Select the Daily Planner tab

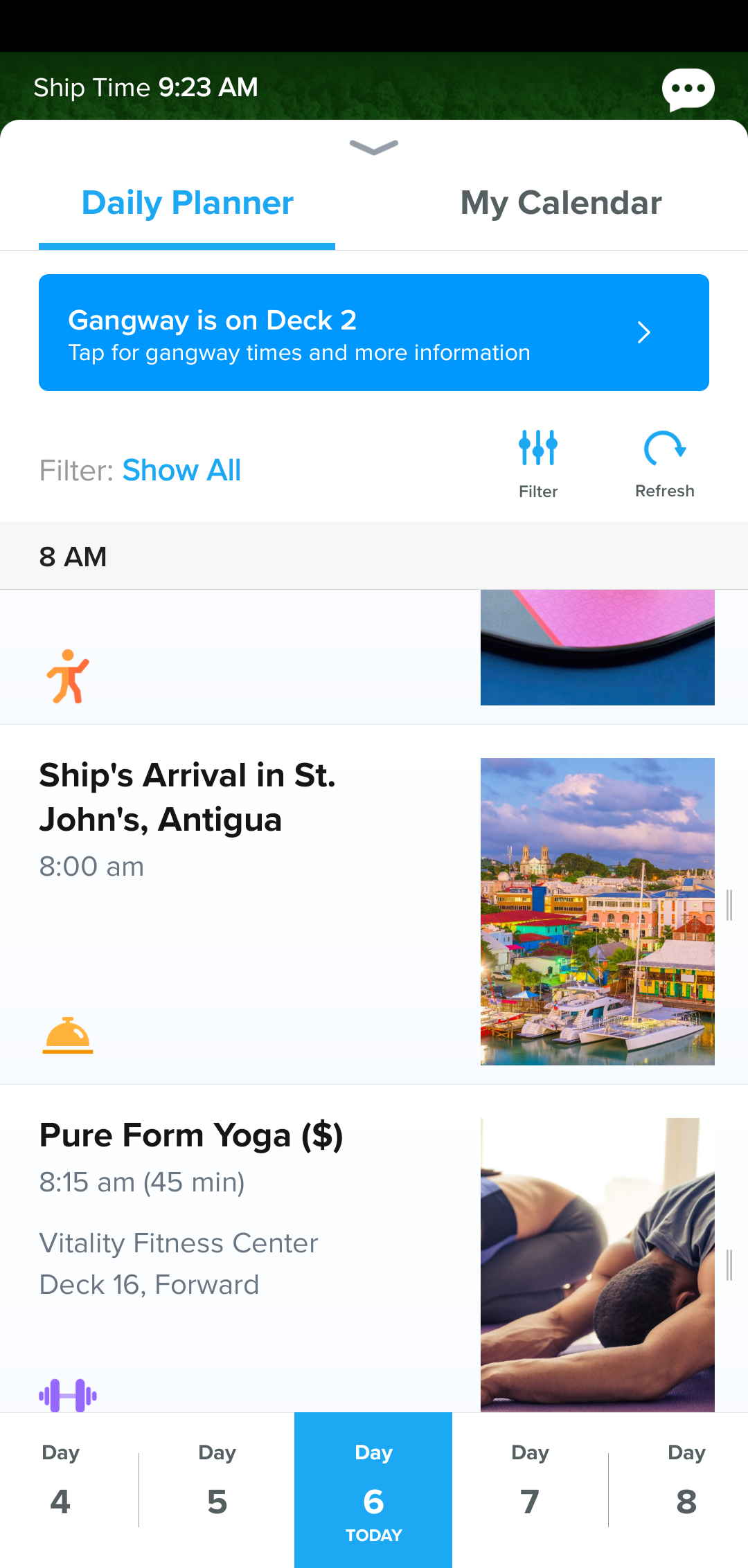187,203
